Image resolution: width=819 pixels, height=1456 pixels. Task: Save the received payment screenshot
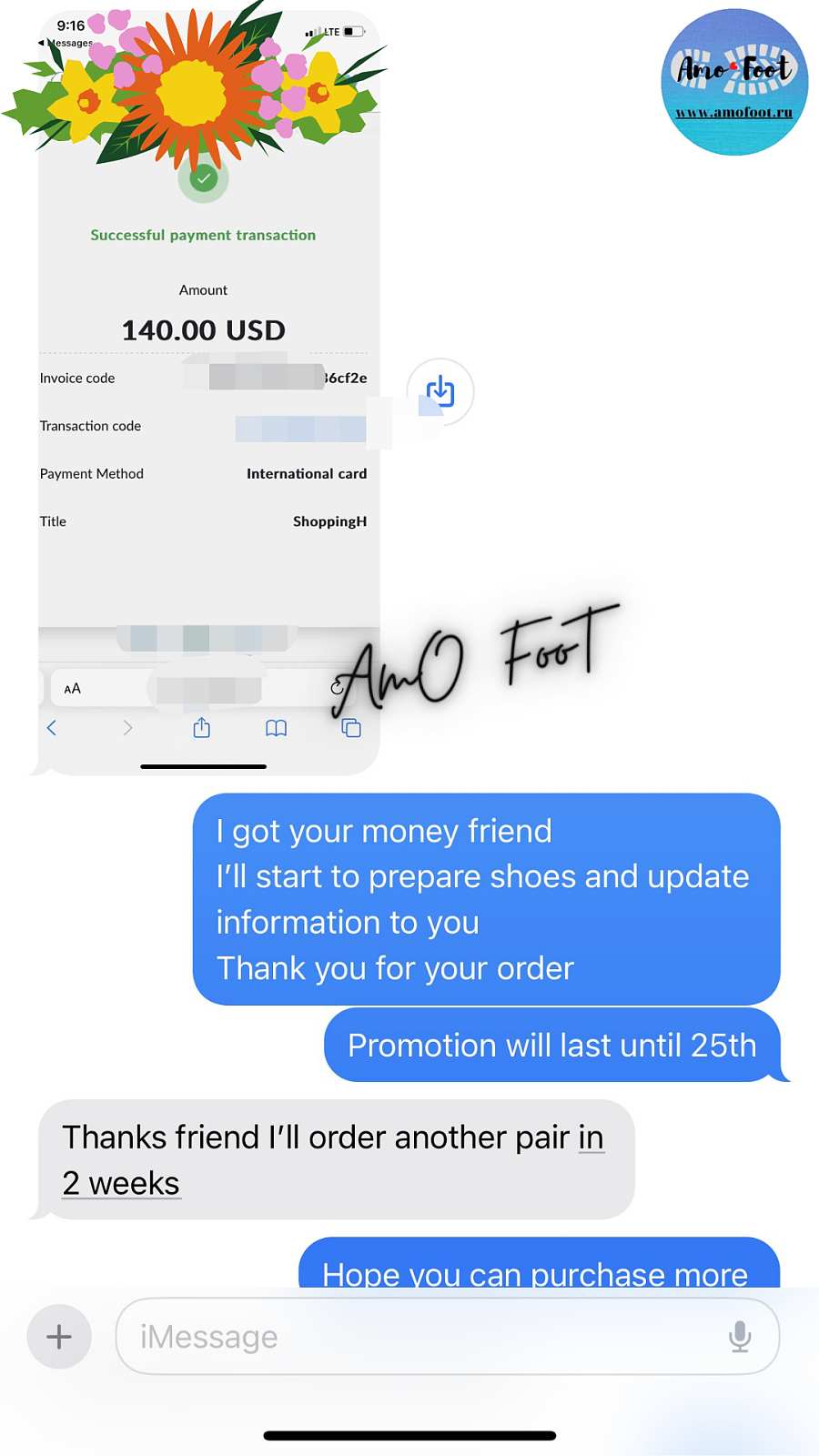tap(440, 391)
